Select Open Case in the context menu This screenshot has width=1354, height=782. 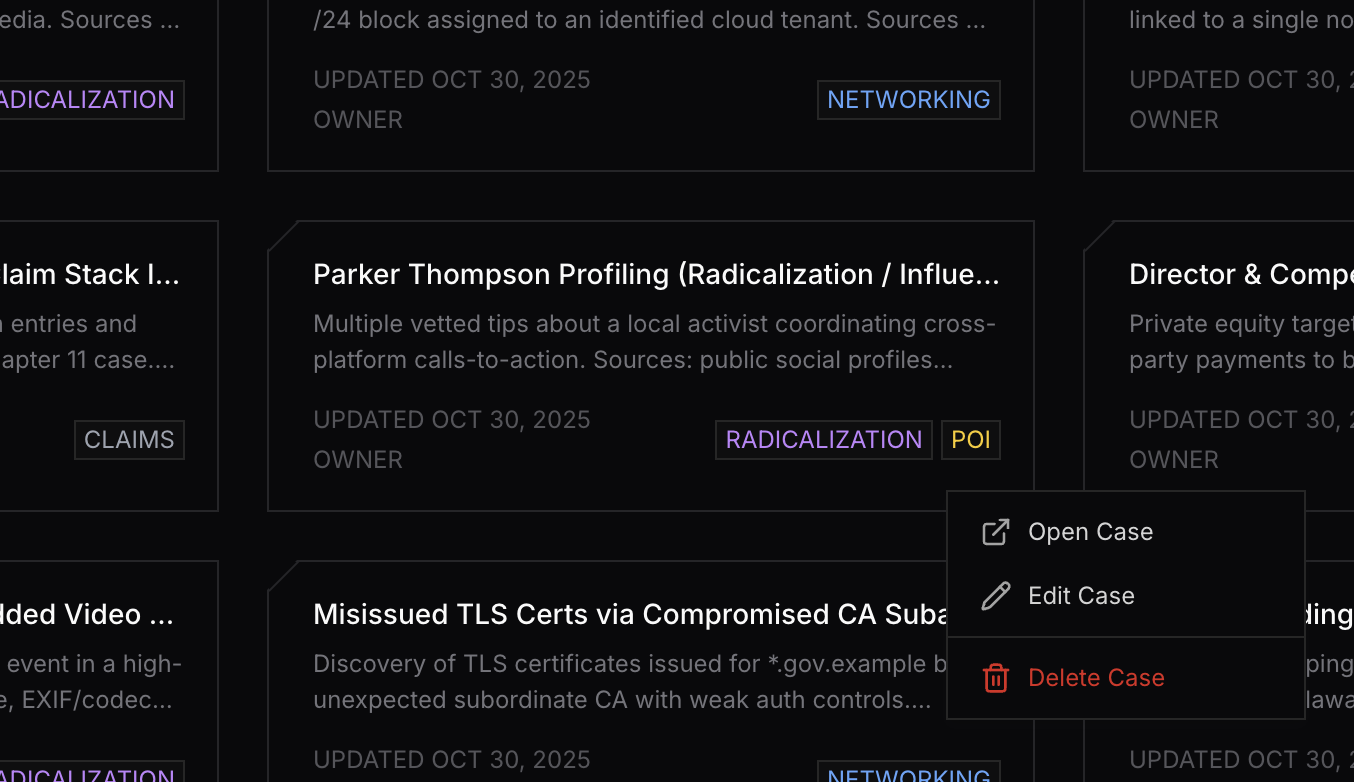1090,532
